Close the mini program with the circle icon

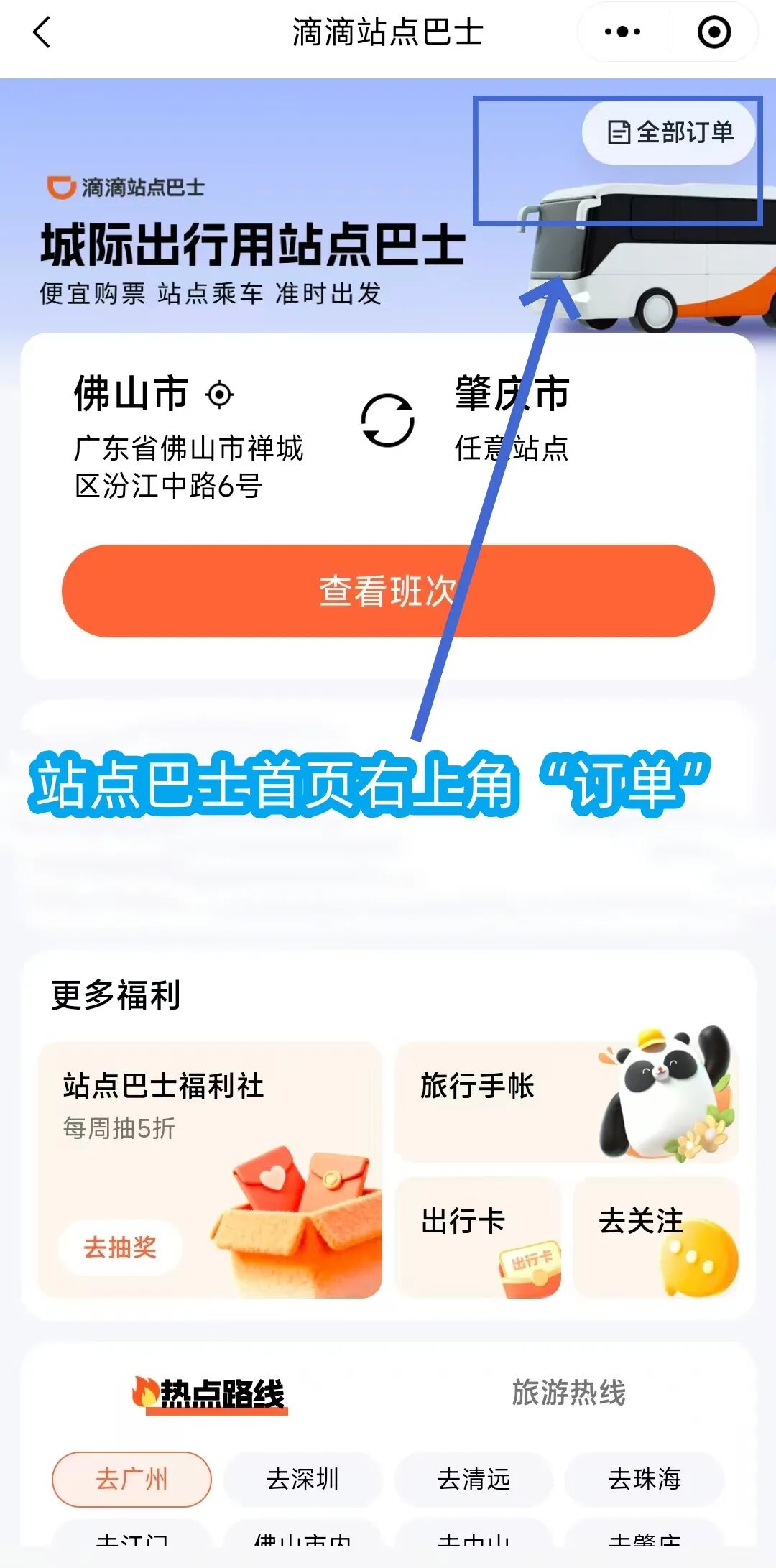[713, 32]
